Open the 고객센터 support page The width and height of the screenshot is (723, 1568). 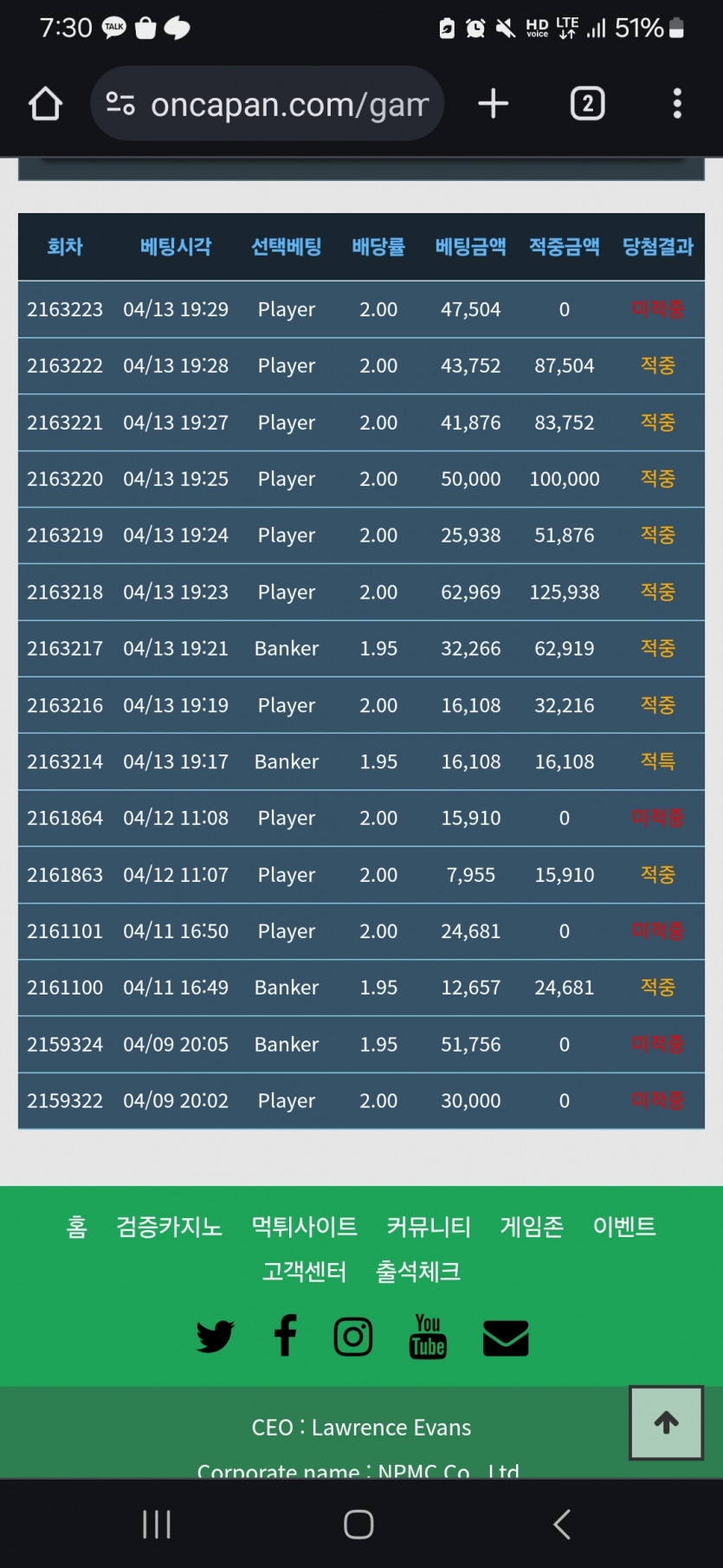tap(304, 1272)
